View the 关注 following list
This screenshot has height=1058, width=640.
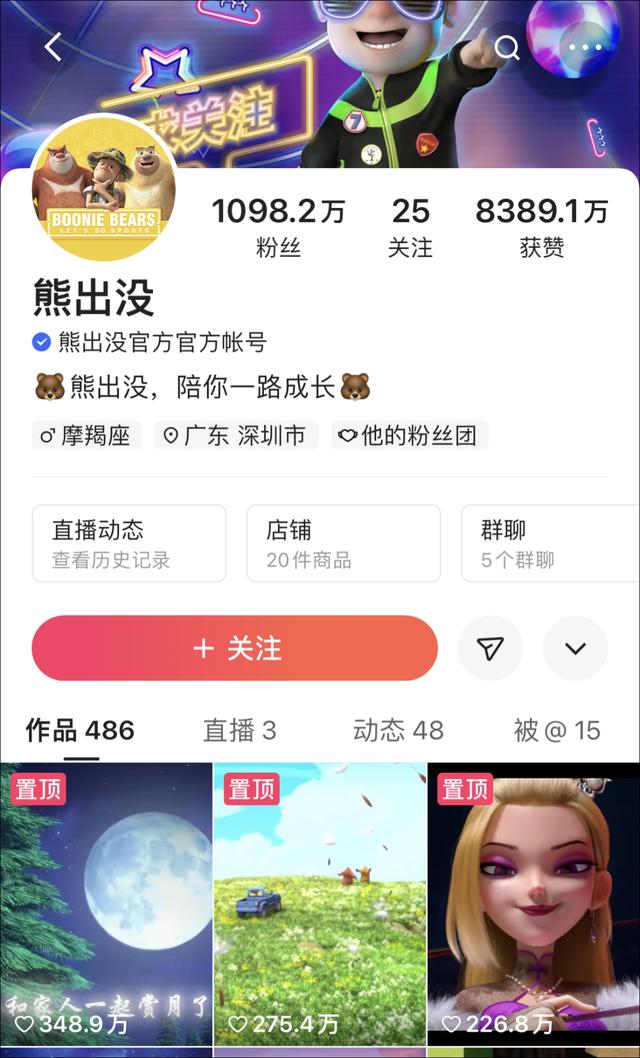pyautogui.click(x=410, y=227)
